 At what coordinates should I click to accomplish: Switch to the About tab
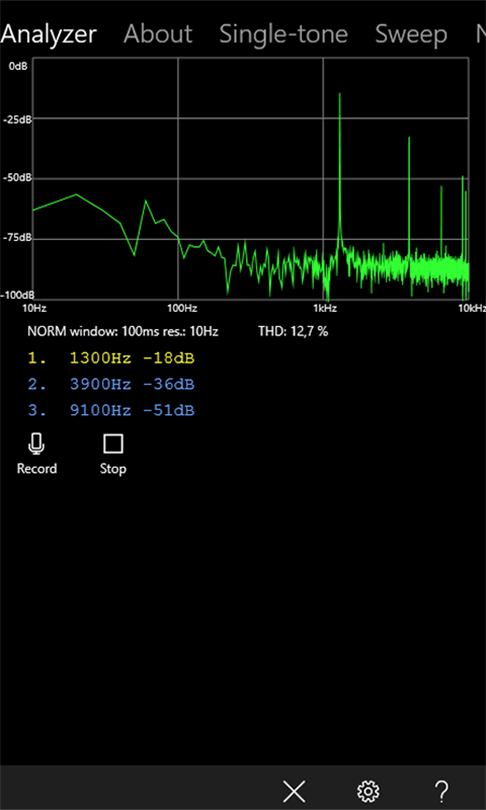tap(158, 34)
